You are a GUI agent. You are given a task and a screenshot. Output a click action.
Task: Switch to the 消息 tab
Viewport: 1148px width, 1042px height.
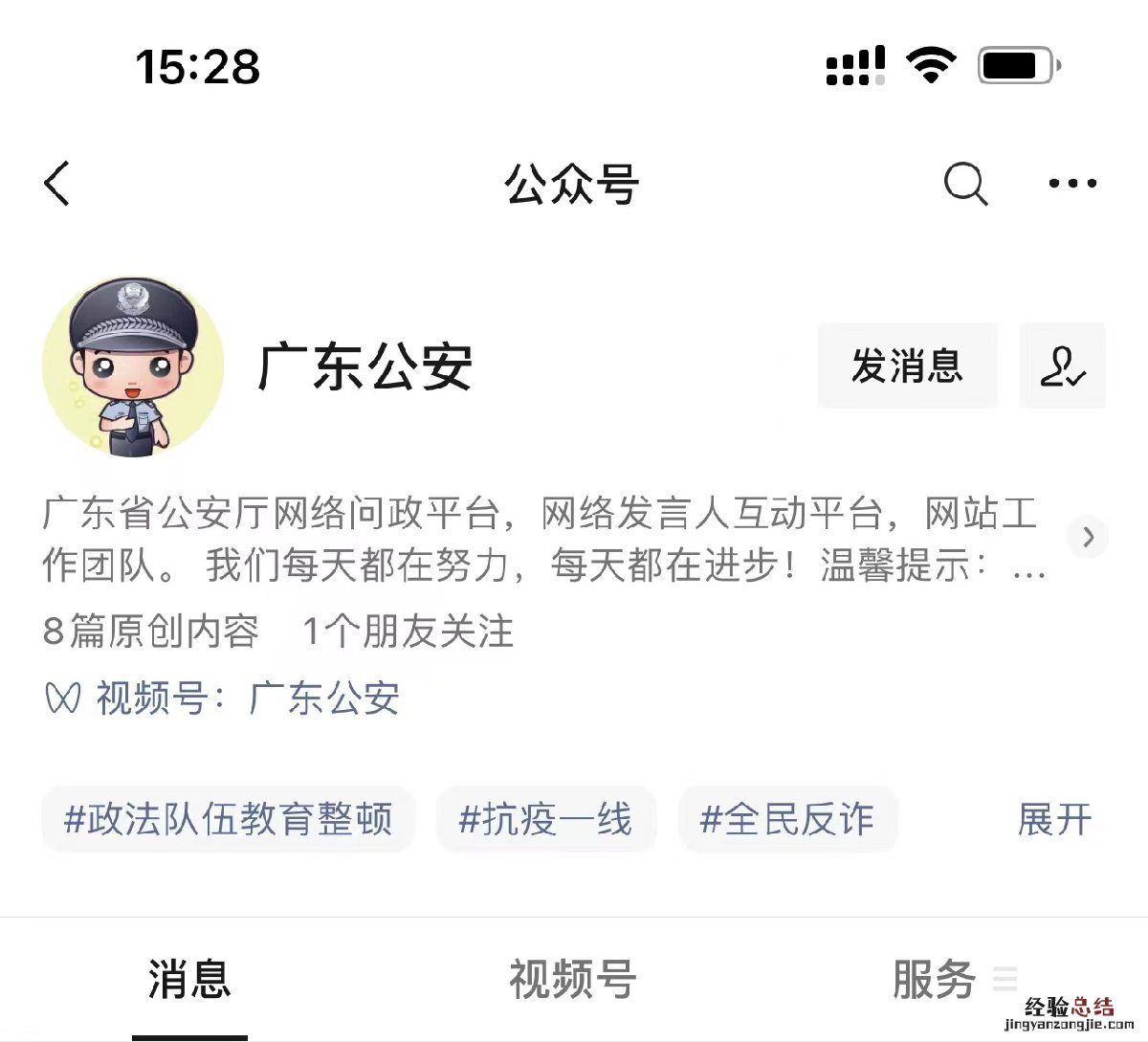click(x=189, y=980)
